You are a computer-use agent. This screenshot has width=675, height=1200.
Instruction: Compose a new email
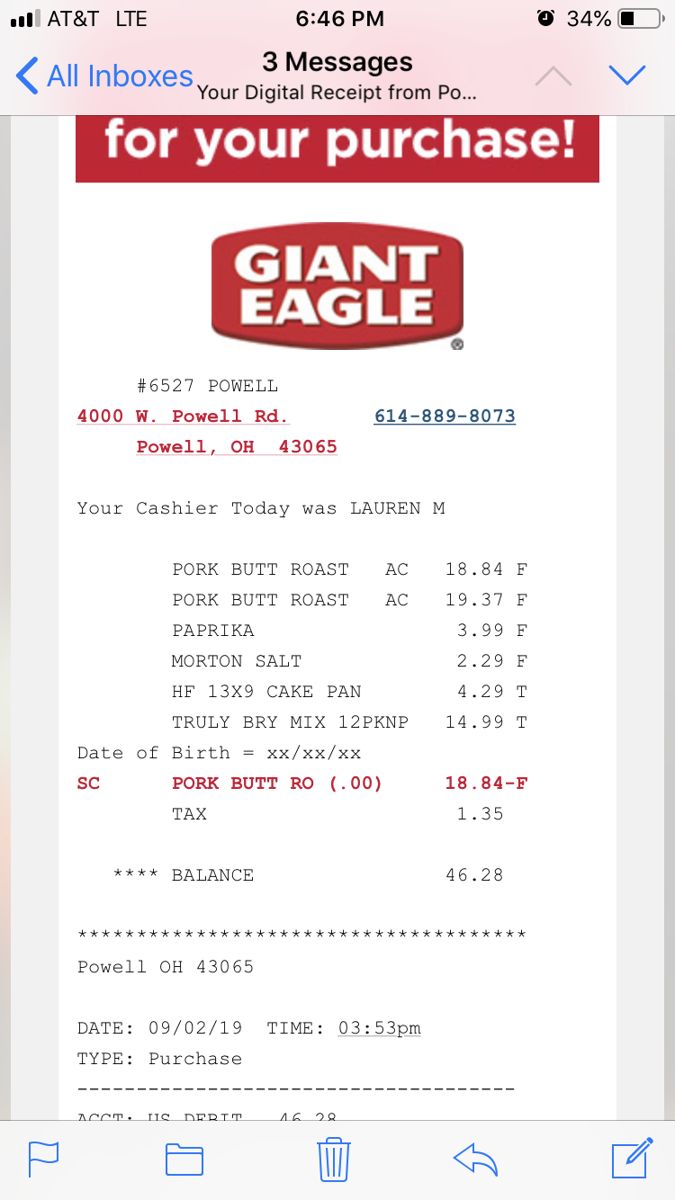coord(632,1158)
